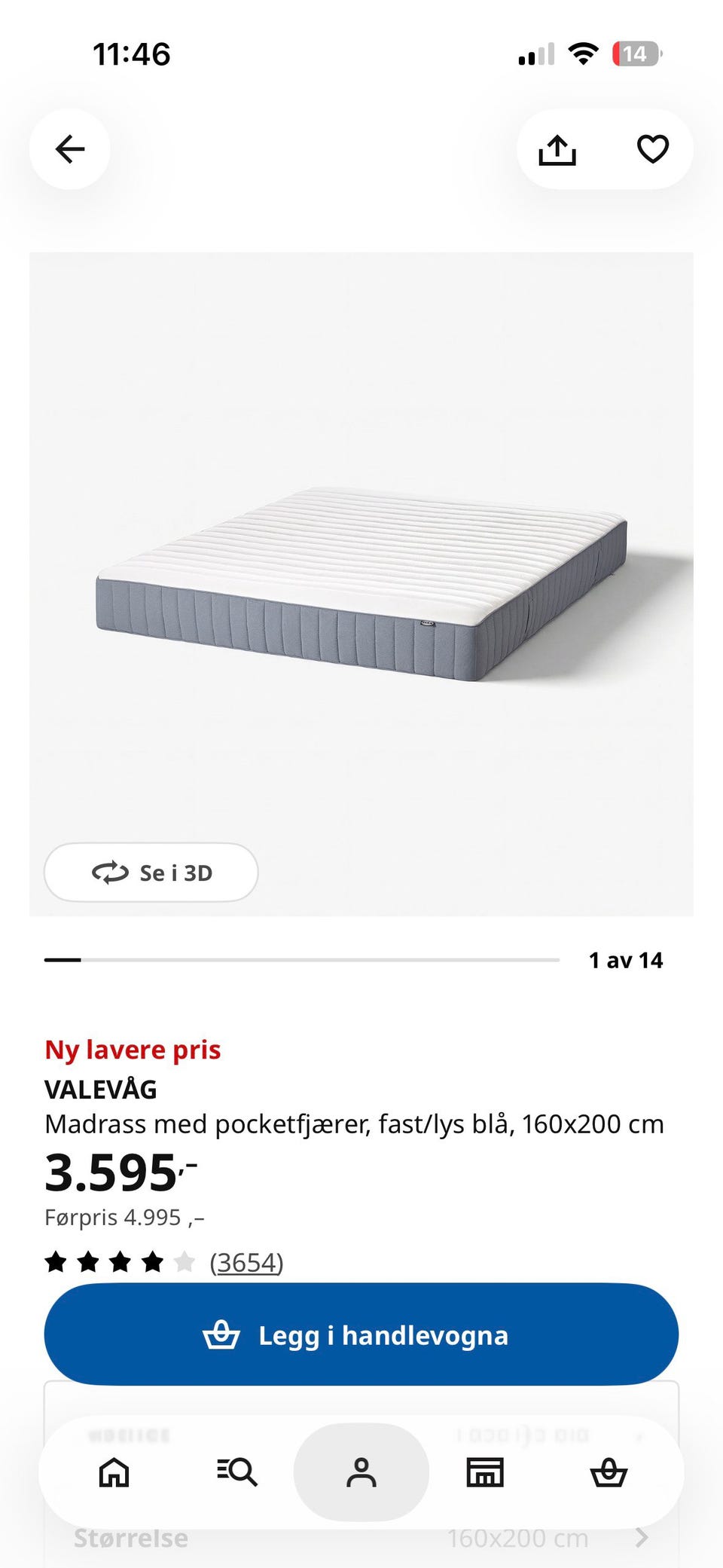Viewport: 723px width, 1568px height.
Task: Add the mattress to favorites with heart
Action: click(652, 149)
